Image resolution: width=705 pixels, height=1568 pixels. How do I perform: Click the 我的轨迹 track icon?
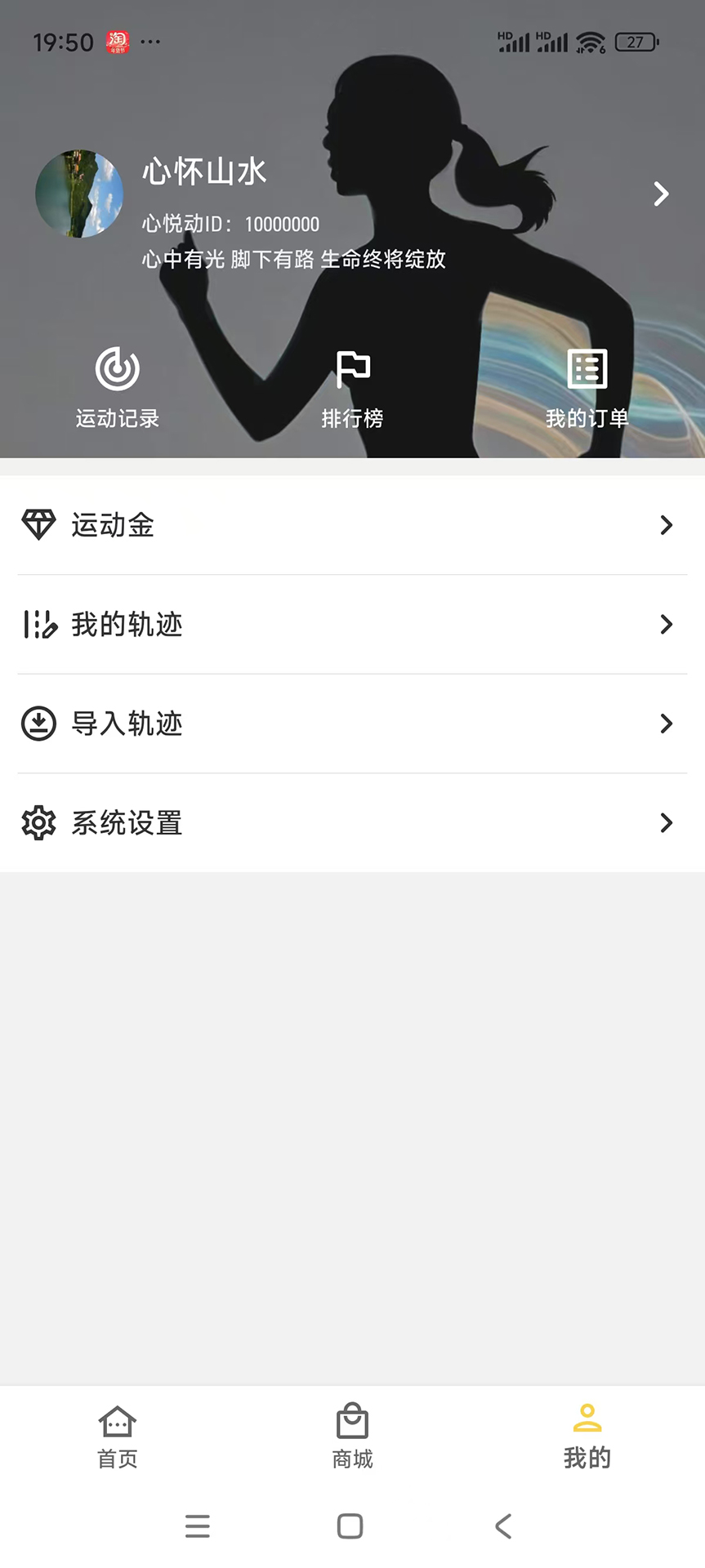click(x=38, y=625)
